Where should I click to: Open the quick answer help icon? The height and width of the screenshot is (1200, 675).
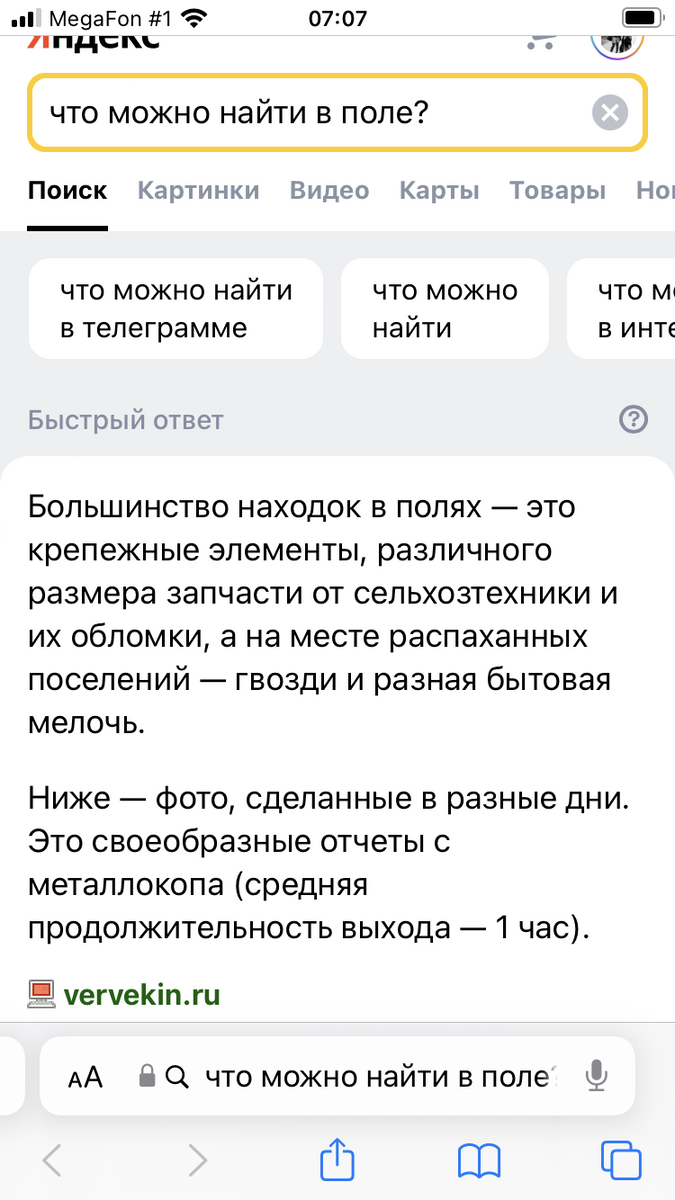[x=633, y=420]
